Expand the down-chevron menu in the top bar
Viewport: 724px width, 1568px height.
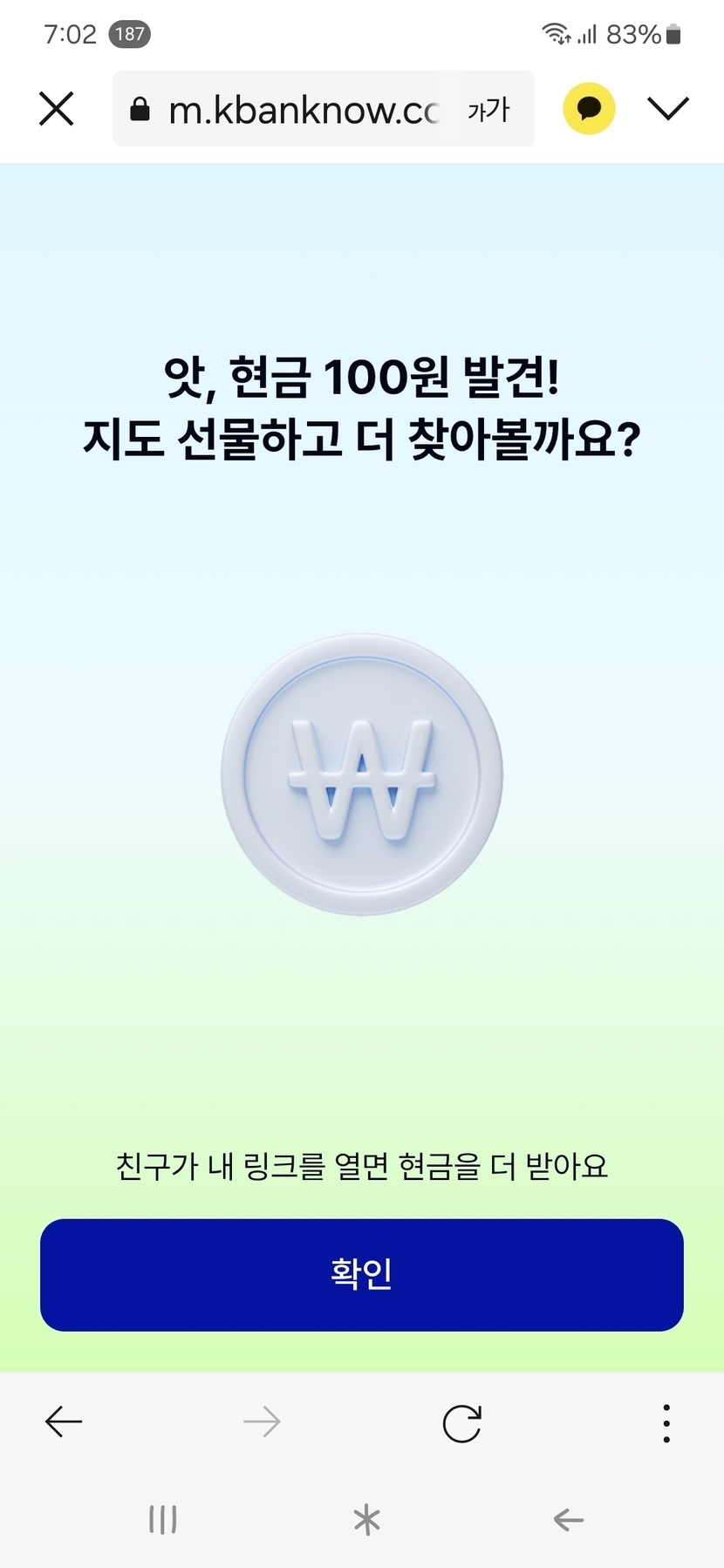[668, 109]
